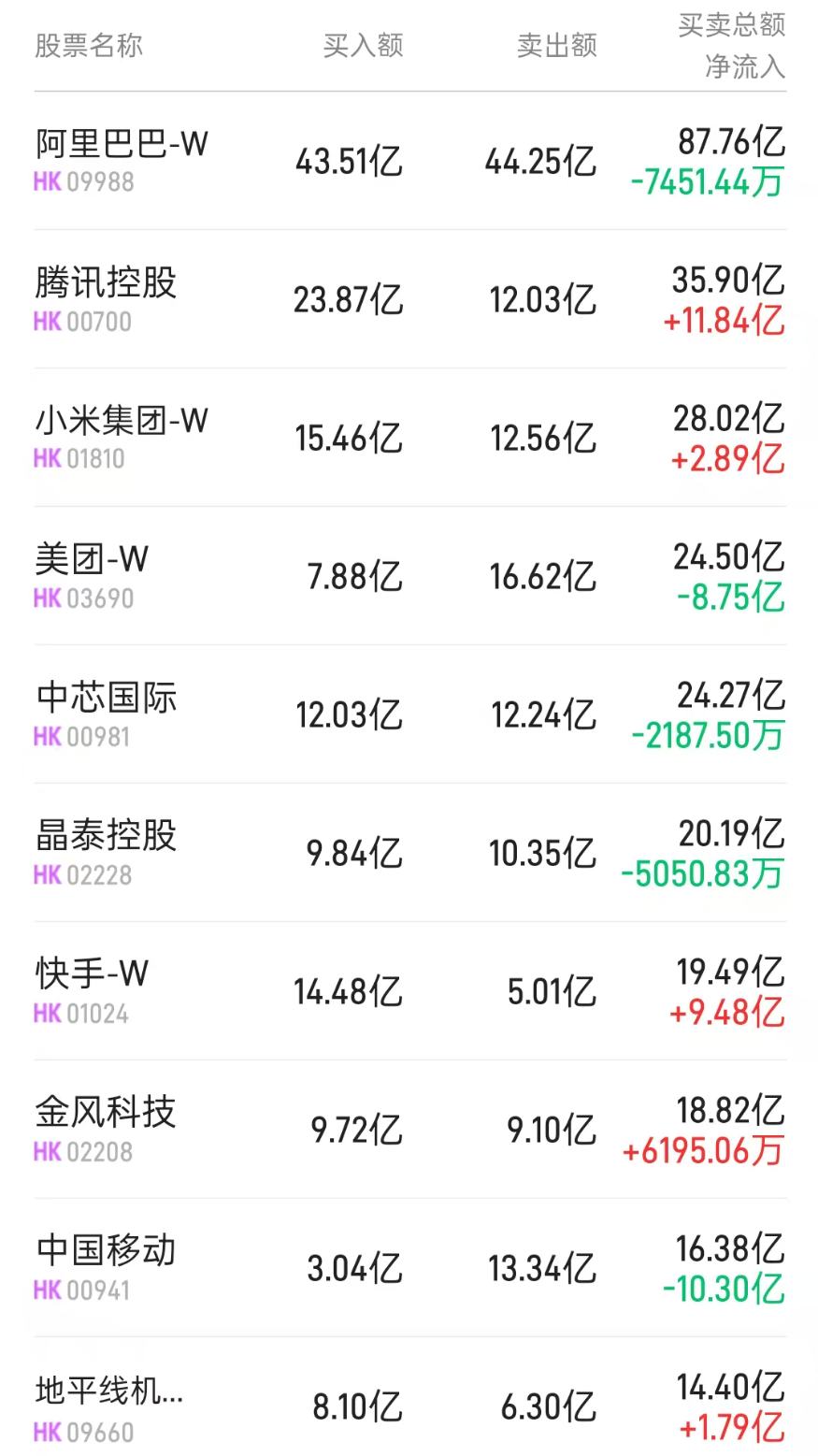This screenshot has height=1456, width=818.
Task: Click the HK 00700 stock code
Action: tap(84, 322)
